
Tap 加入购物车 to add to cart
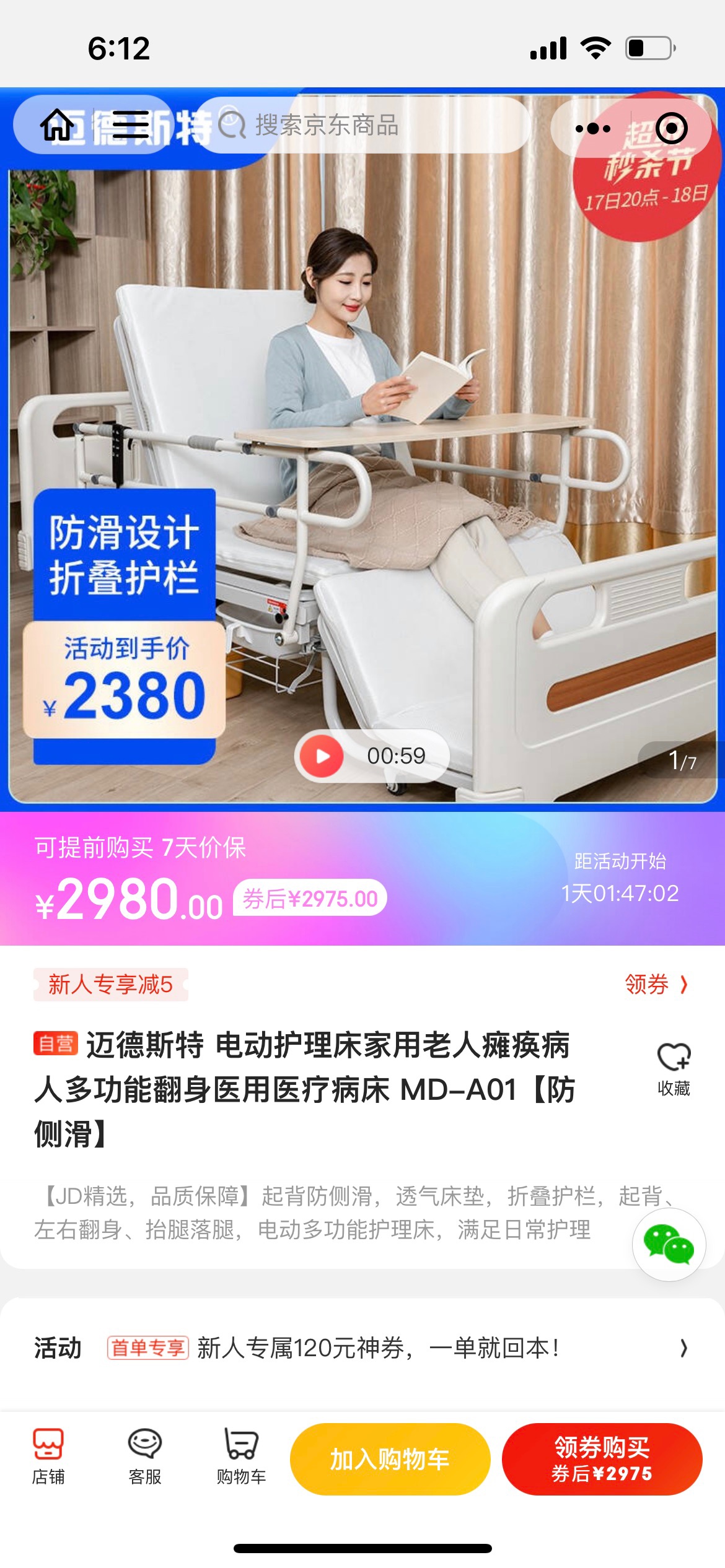point(390,1459)
